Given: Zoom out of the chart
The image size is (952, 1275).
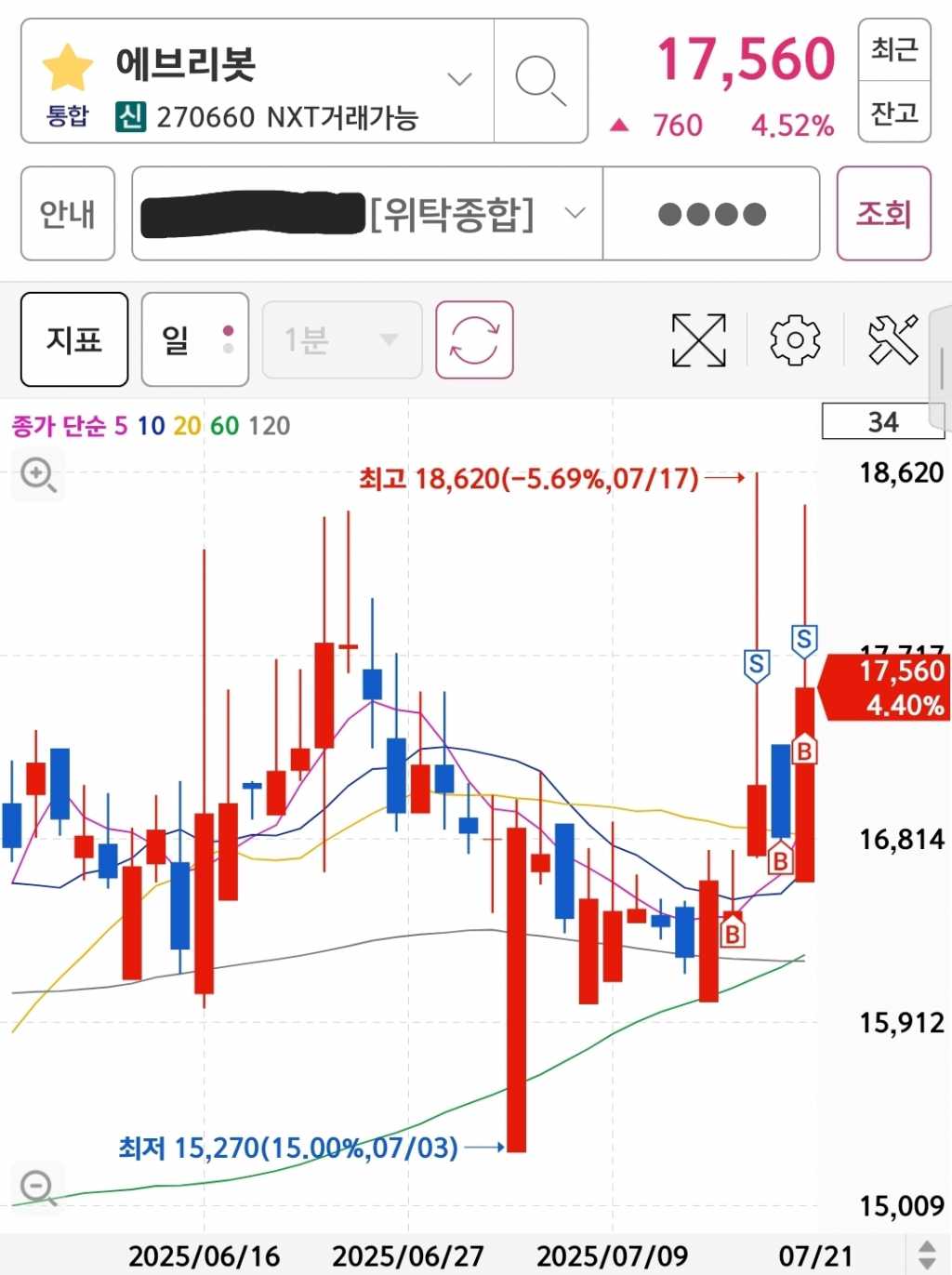Looking at the screenshot, I should [38, 1188].
